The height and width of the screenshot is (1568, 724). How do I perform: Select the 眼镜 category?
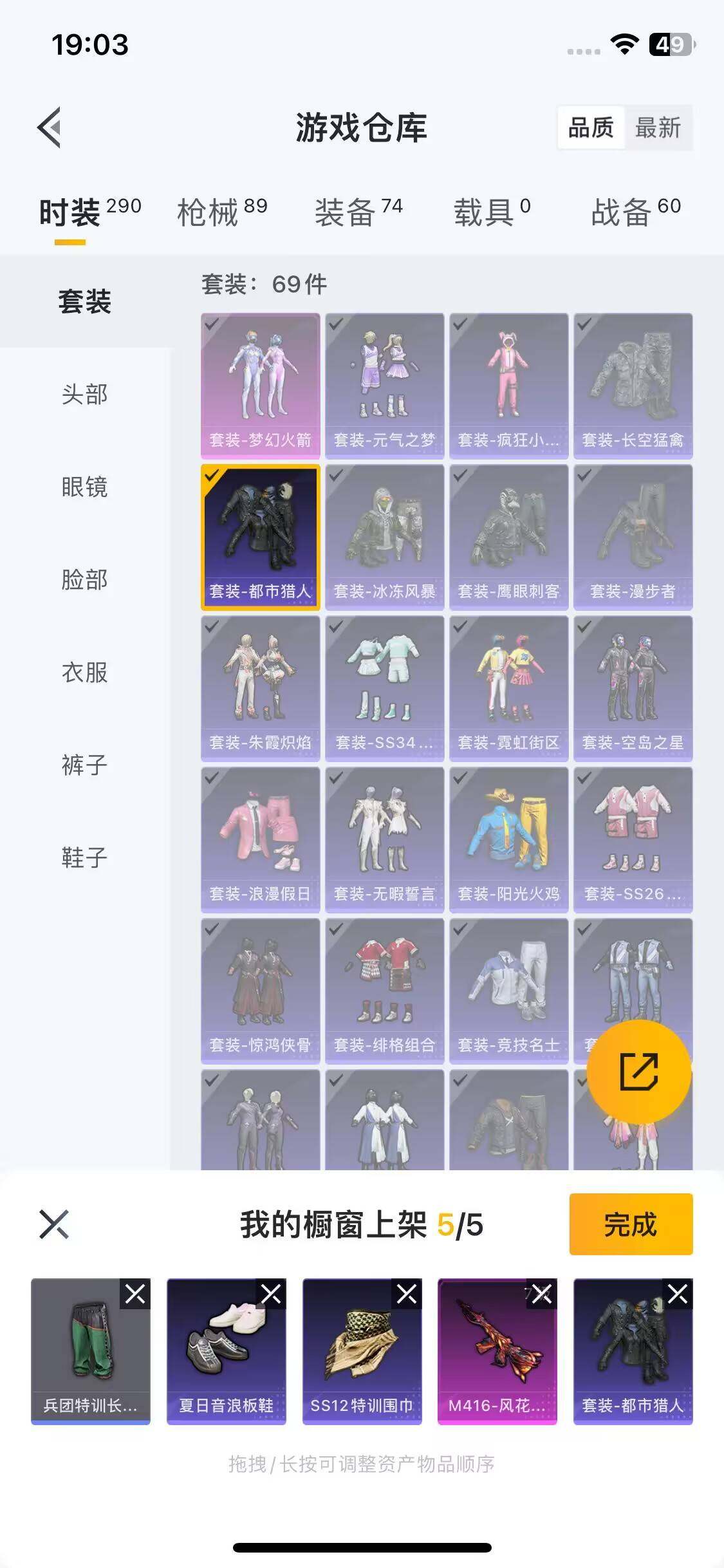(x=84, y=487)
